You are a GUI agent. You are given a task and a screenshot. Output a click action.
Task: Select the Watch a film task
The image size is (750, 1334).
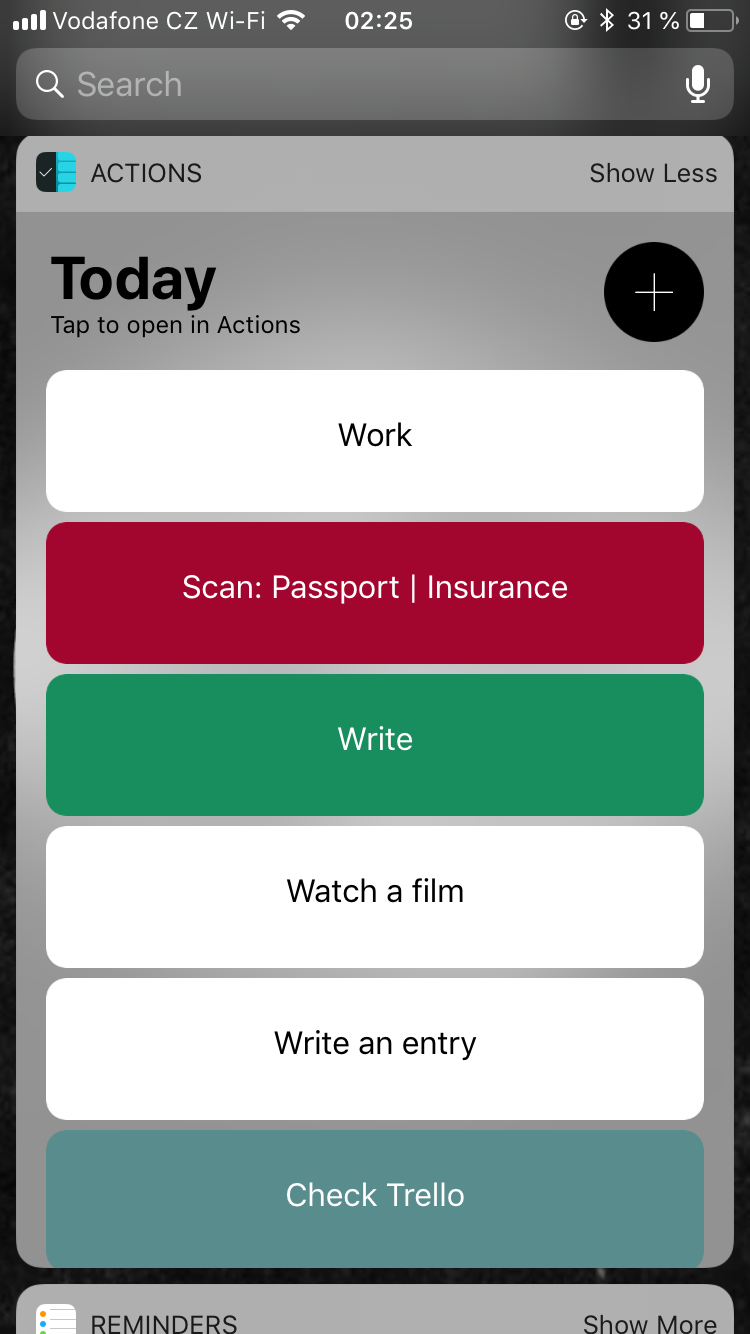point(375,897)
